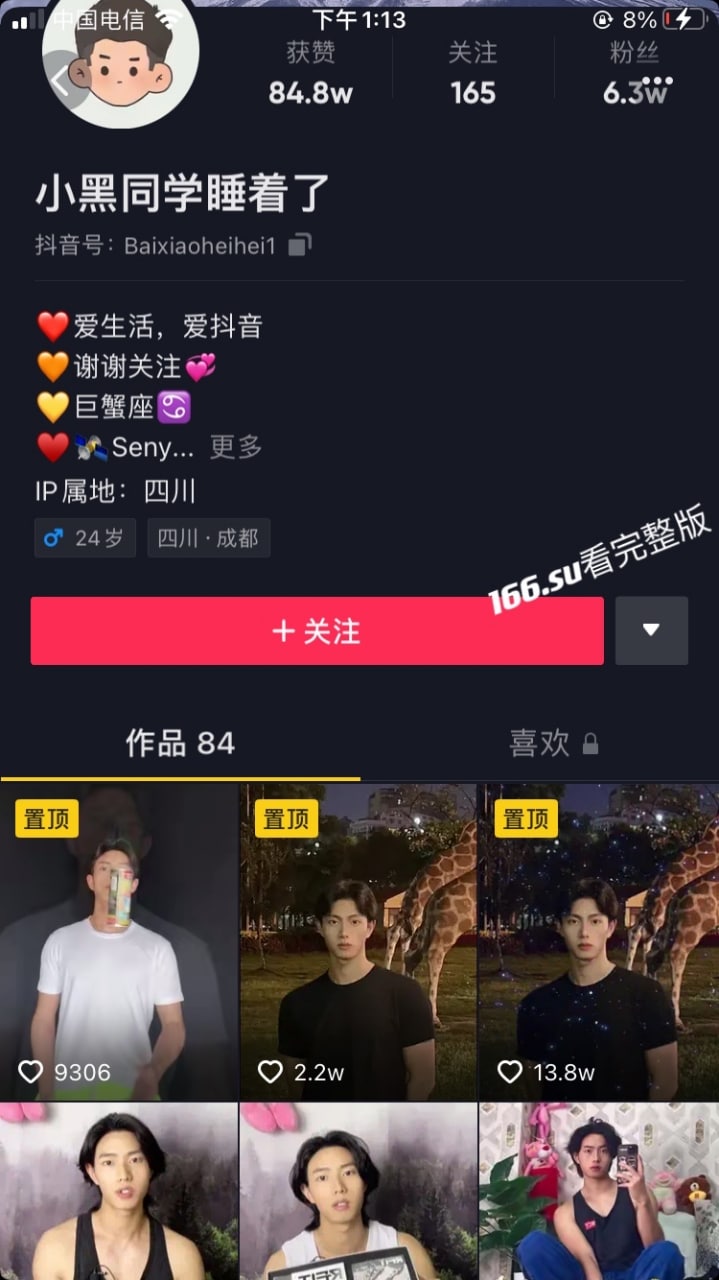Screen dimensions: 719x1280
Task: Open video of man holding phone mirror selfie
Action: [x=599, y=1192]
